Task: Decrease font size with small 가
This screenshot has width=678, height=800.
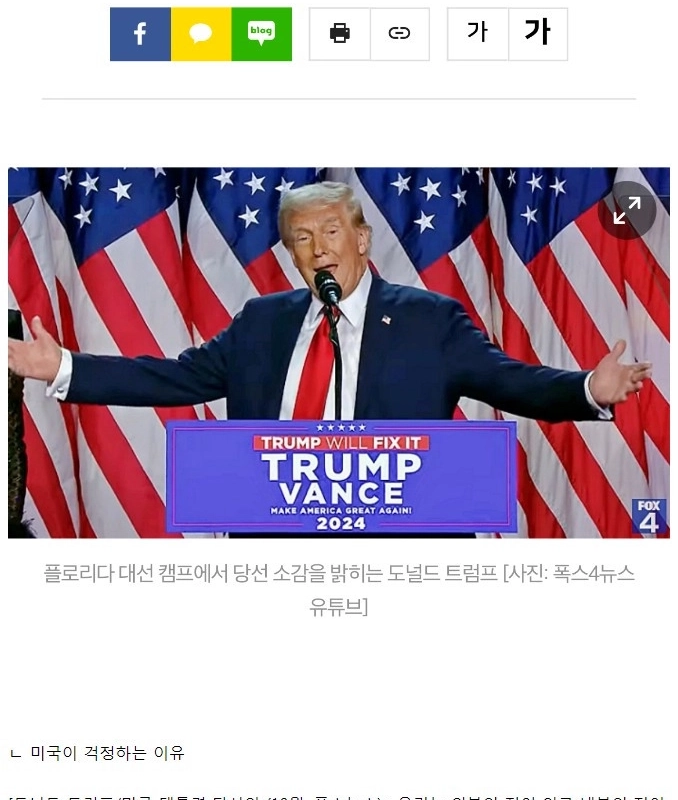Action: point(478,34)
